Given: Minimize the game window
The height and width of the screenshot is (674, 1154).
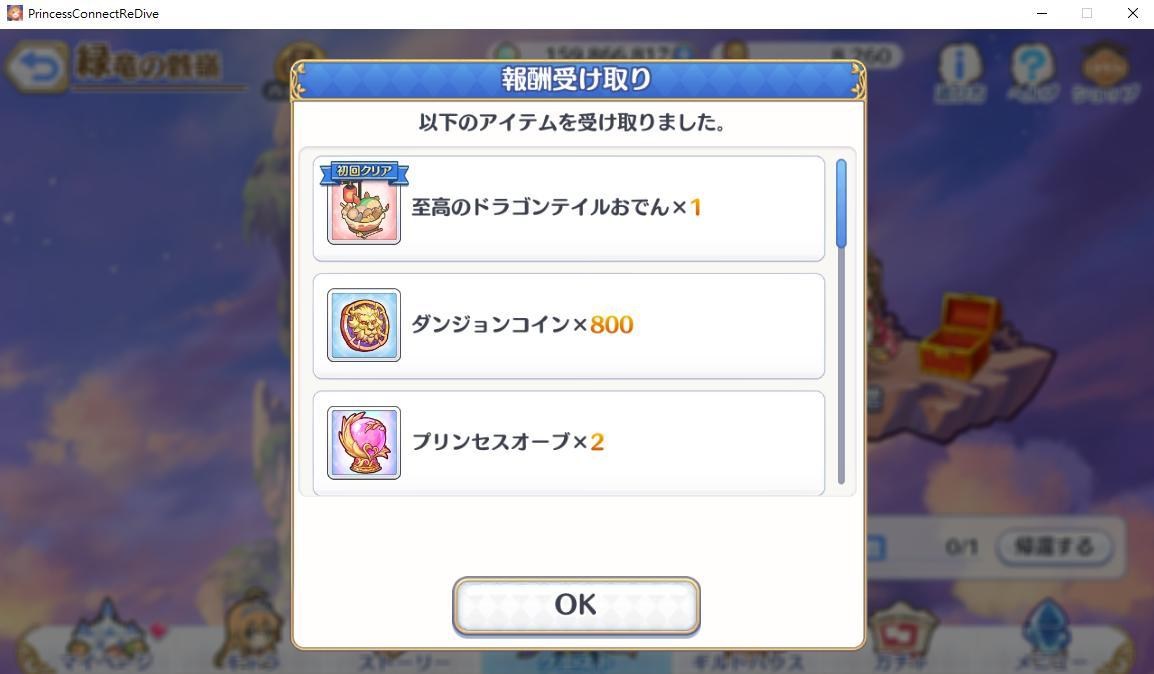Looking at the screenshot, I should [x=1042, y=13].
